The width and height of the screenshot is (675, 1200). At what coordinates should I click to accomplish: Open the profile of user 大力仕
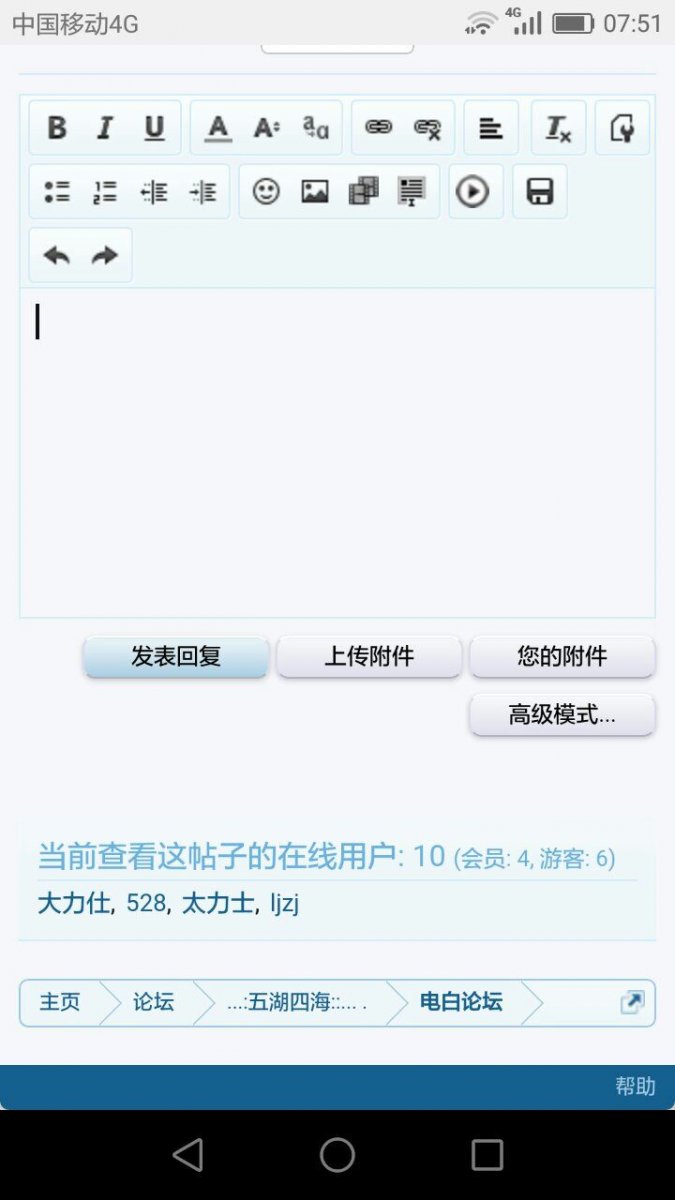pos(74,904)
